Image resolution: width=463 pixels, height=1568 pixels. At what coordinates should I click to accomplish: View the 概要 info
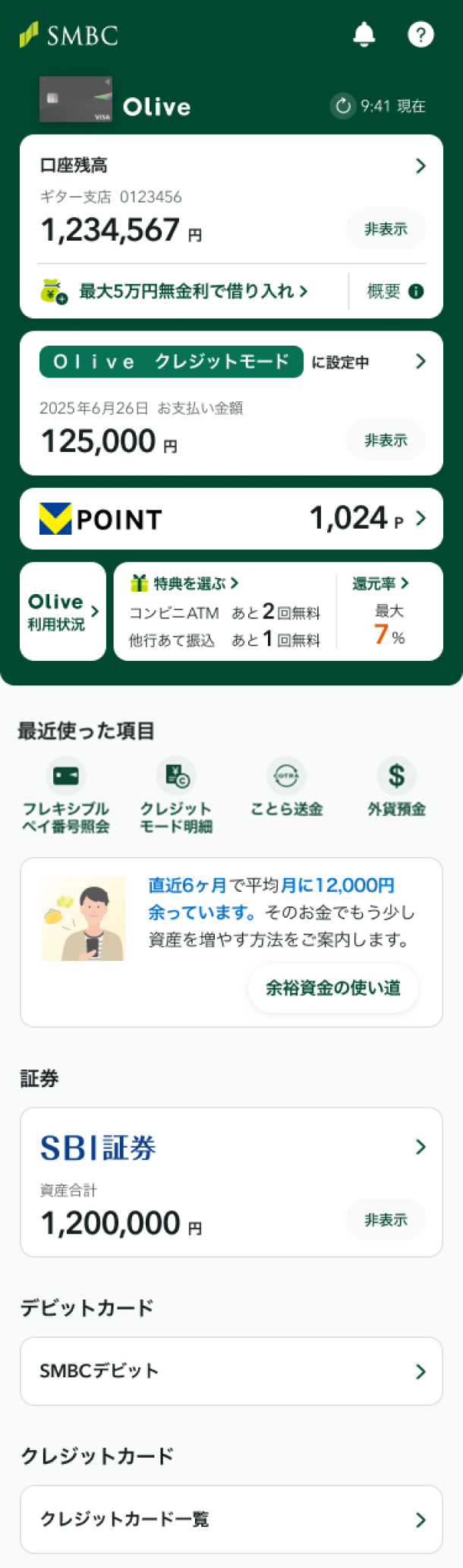click(395, 291)
